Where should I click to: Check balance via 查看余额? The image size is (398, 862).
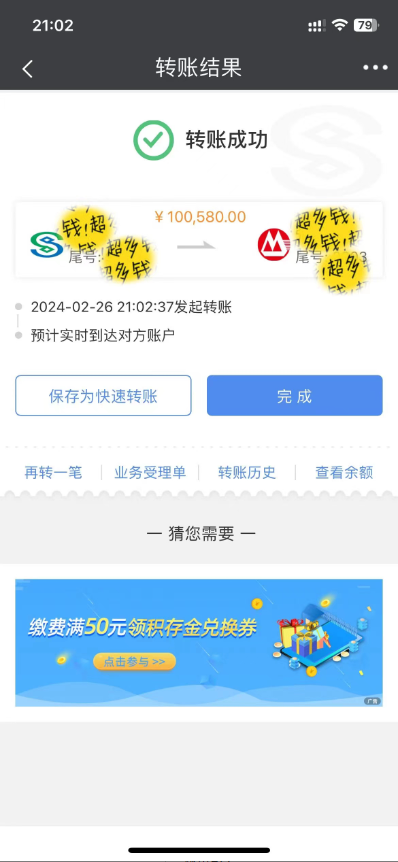tap(344, 473)
